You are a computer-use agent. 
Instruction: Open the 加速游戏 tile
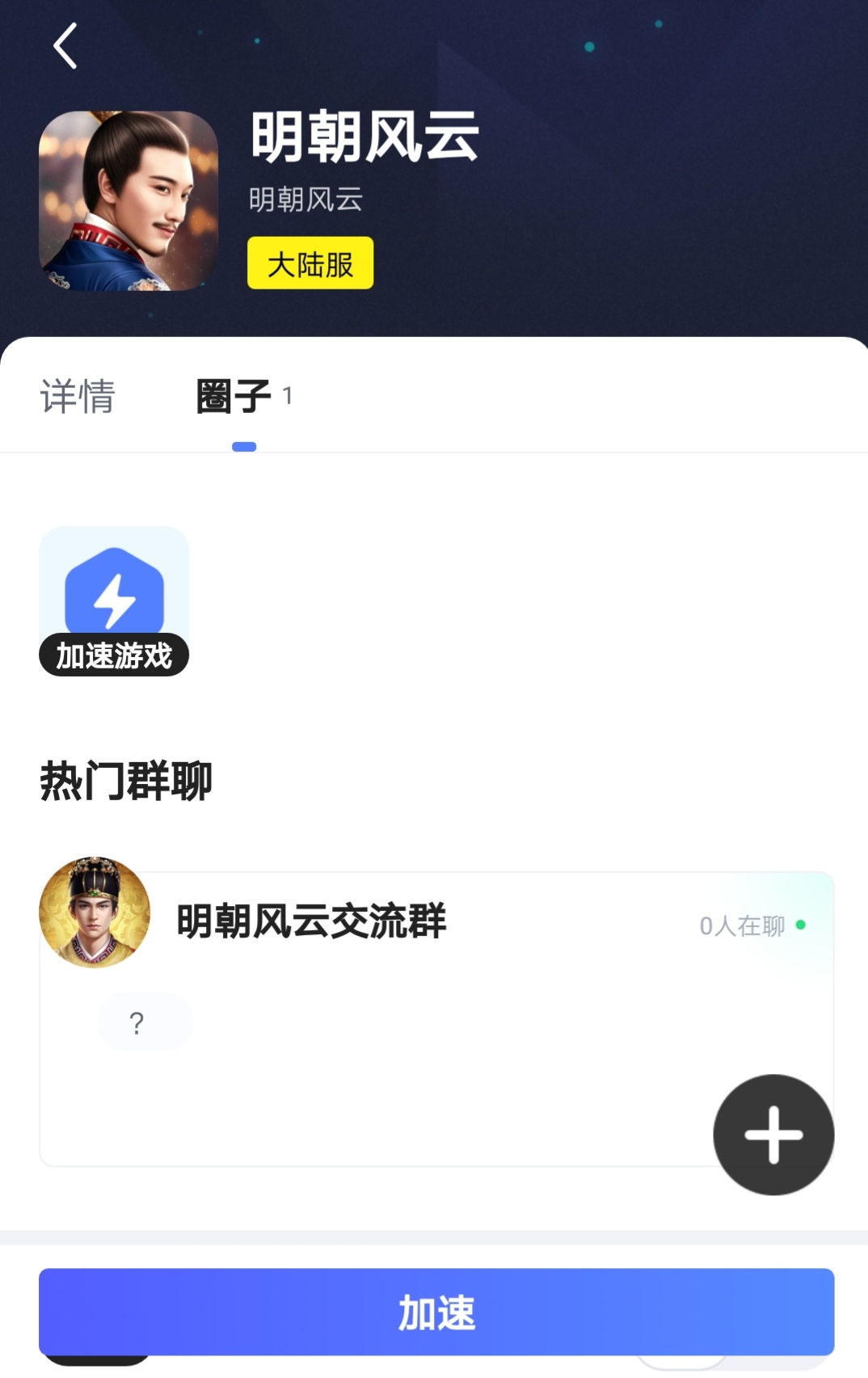(x=114, y=601)
